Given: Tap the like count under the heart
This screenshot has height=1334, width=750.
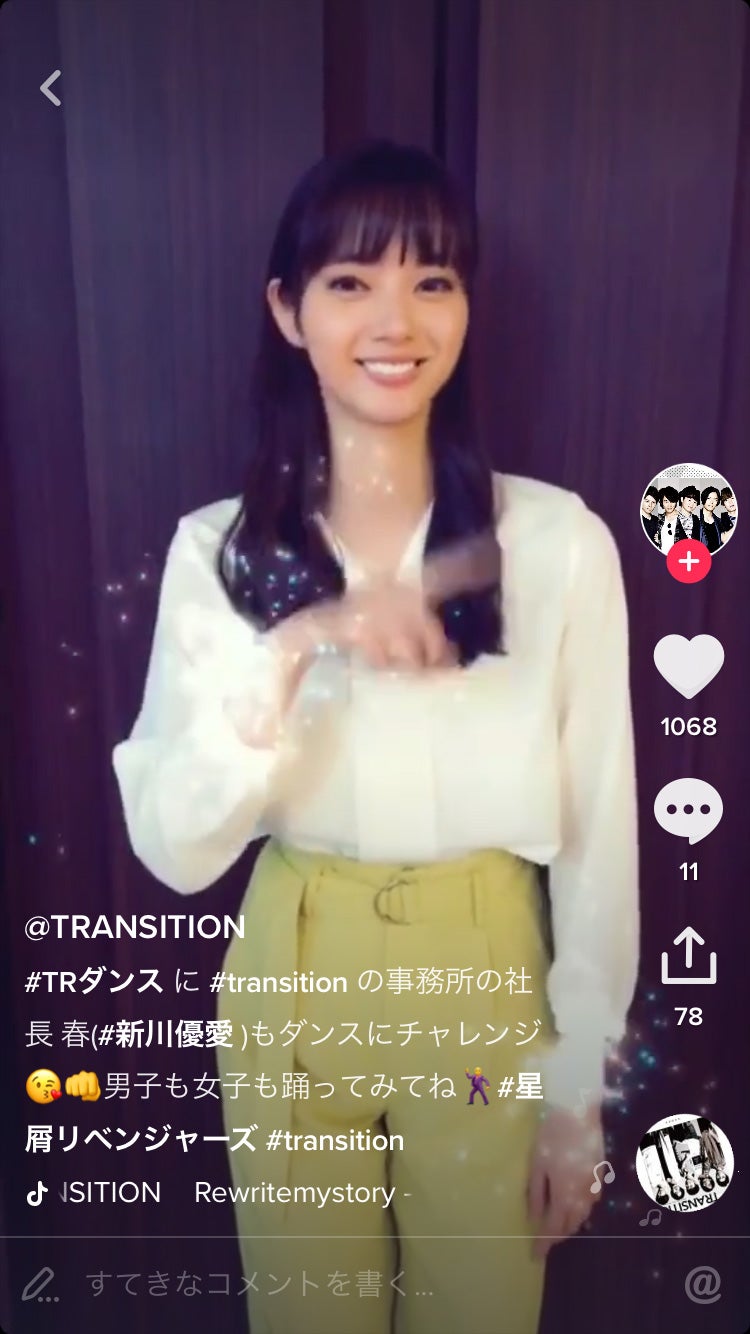Looking at the screenshot, I should pyautogui.click(x=690, y=727).
